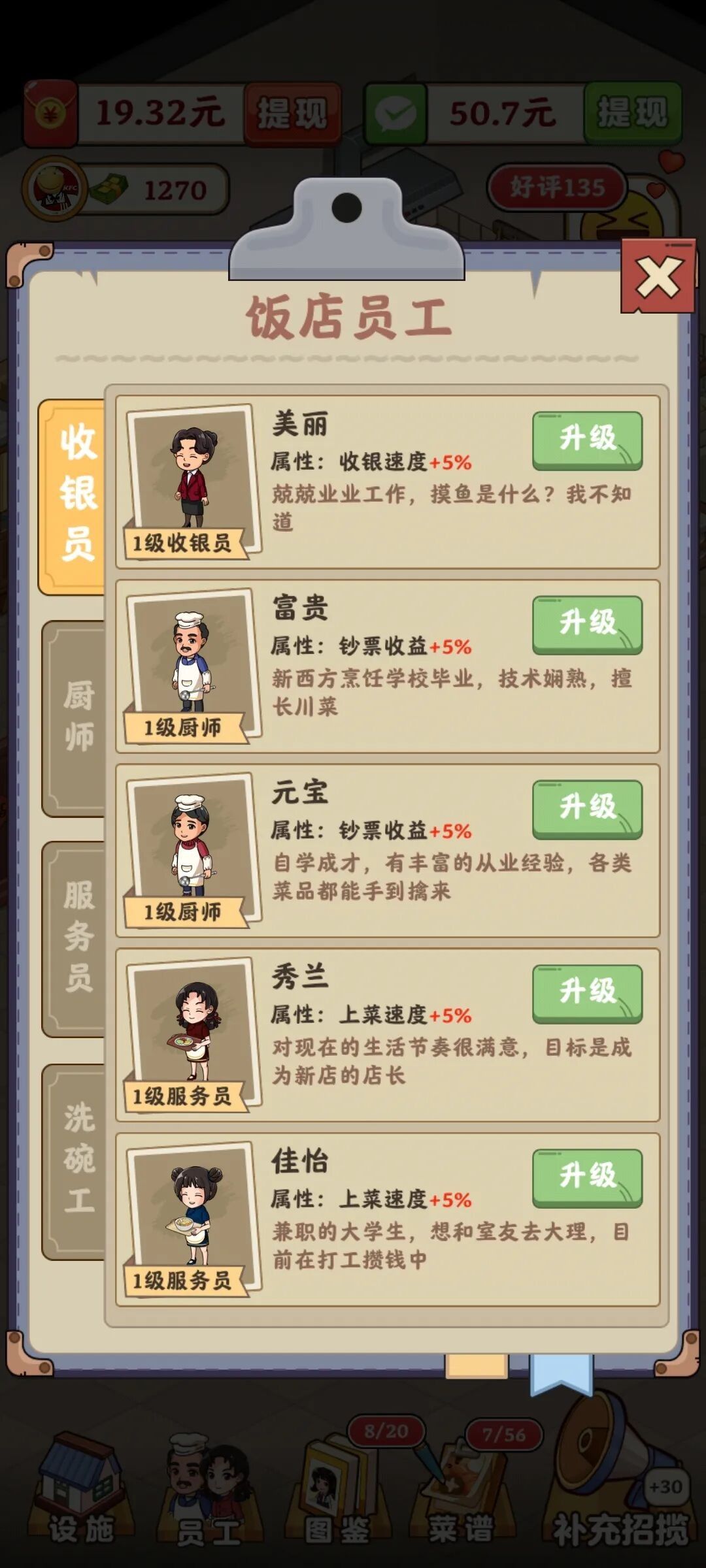Tap 升级 for waitress 佳怡

pos(587,1177)
